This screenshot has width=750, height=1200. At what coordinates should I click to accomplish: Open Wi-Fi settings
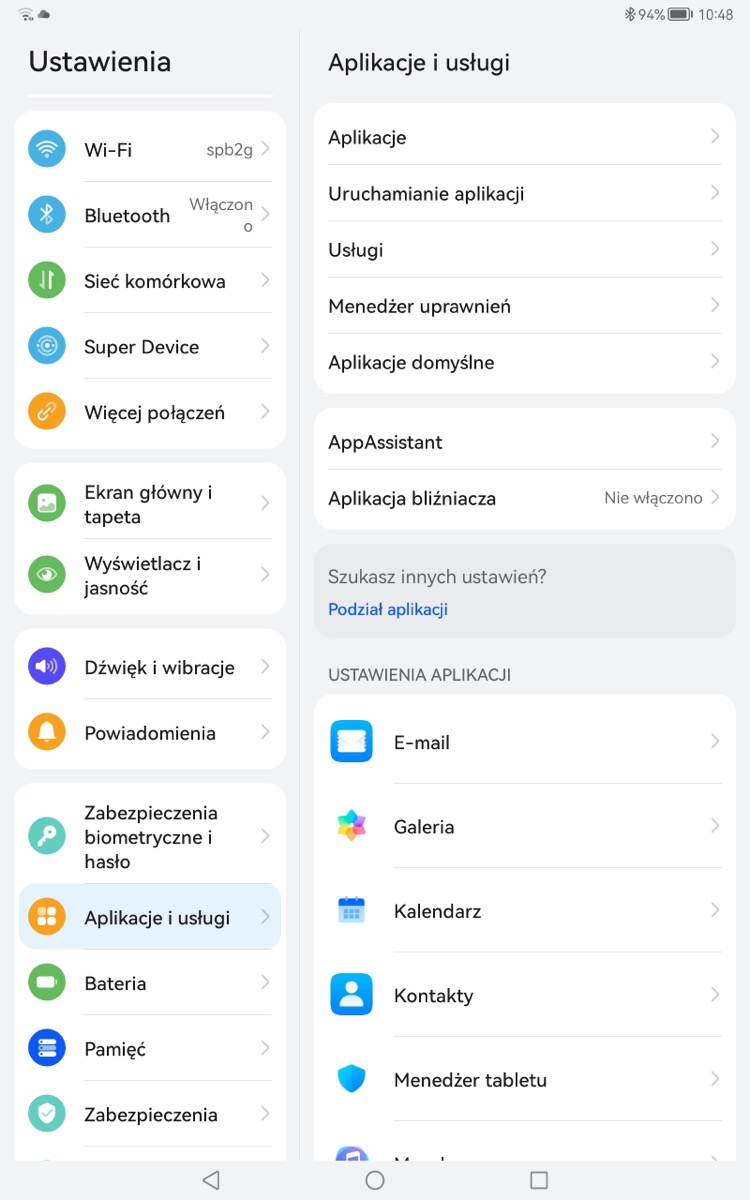point(150,149)
